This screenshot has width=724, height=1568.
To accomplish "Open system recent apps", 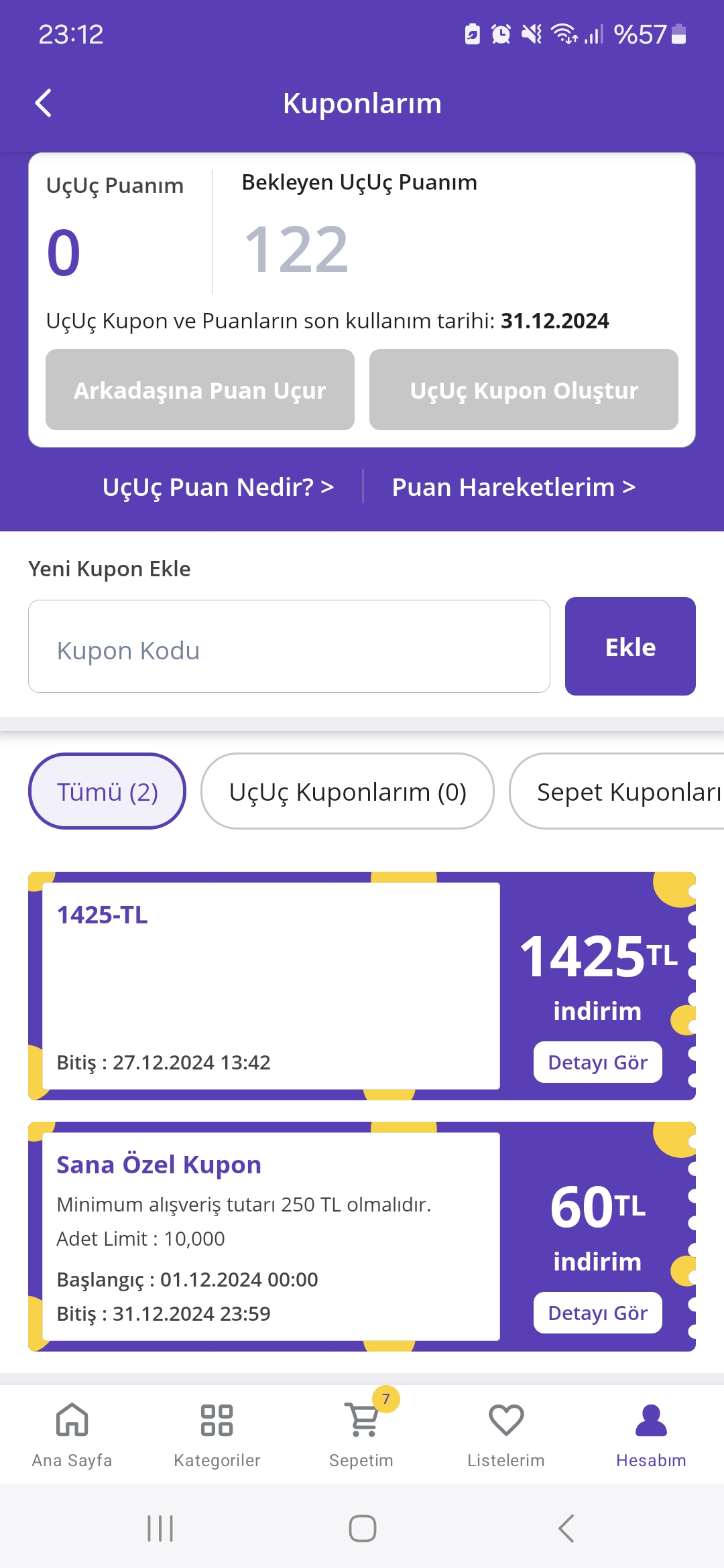I will coord(160,1528).
